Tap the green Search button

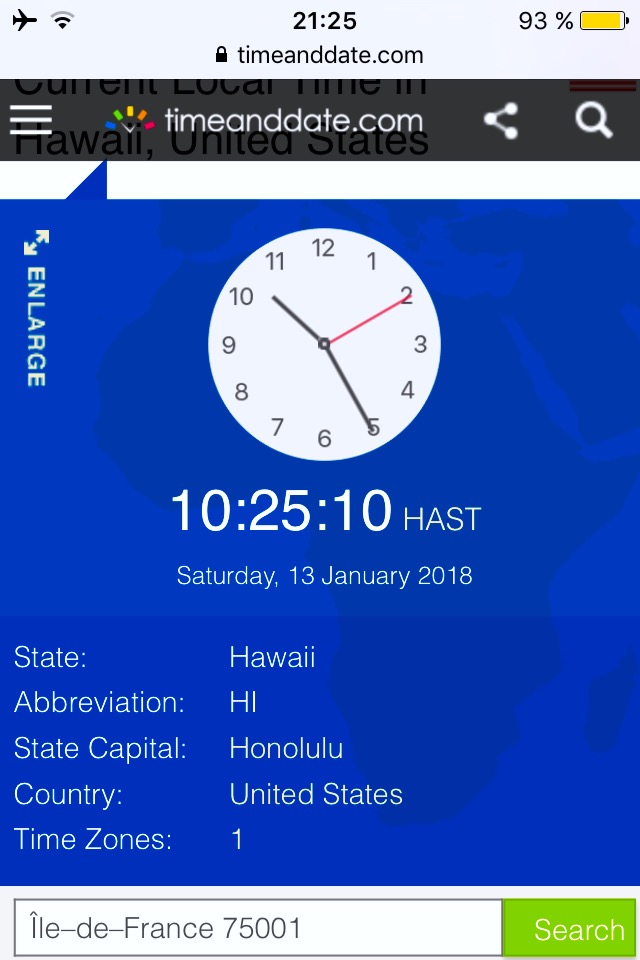click(x=569, y=928)
